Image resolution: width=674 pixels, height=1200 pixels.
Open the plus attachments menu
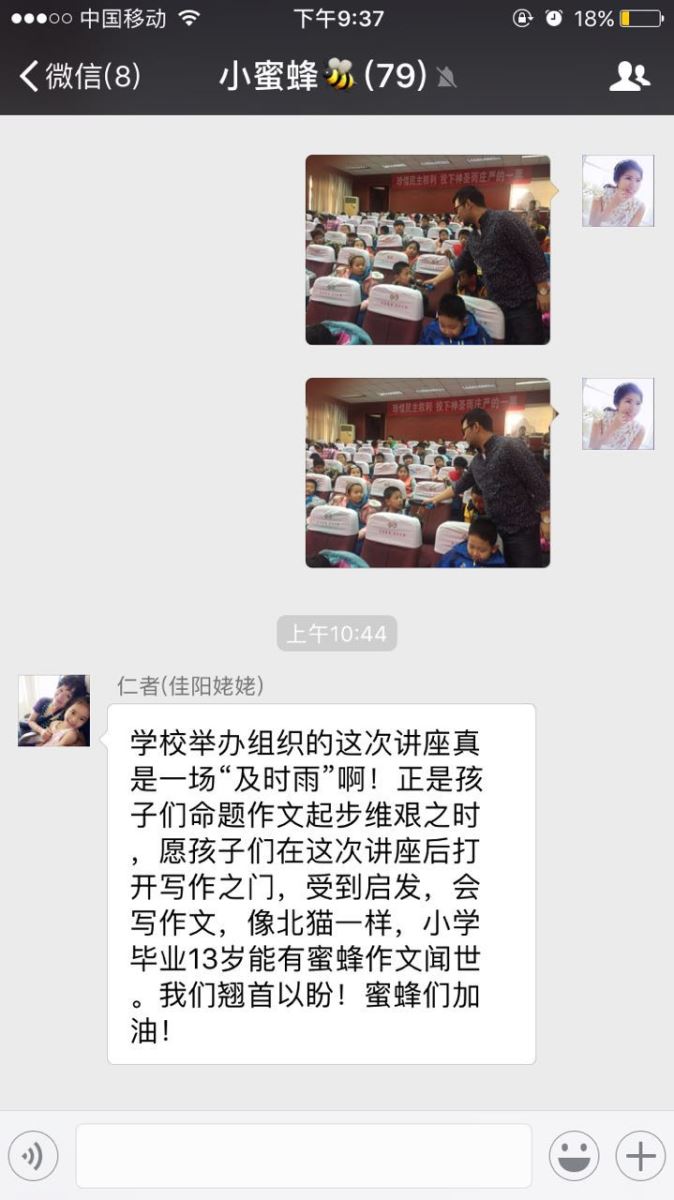tap(640, 1156)
